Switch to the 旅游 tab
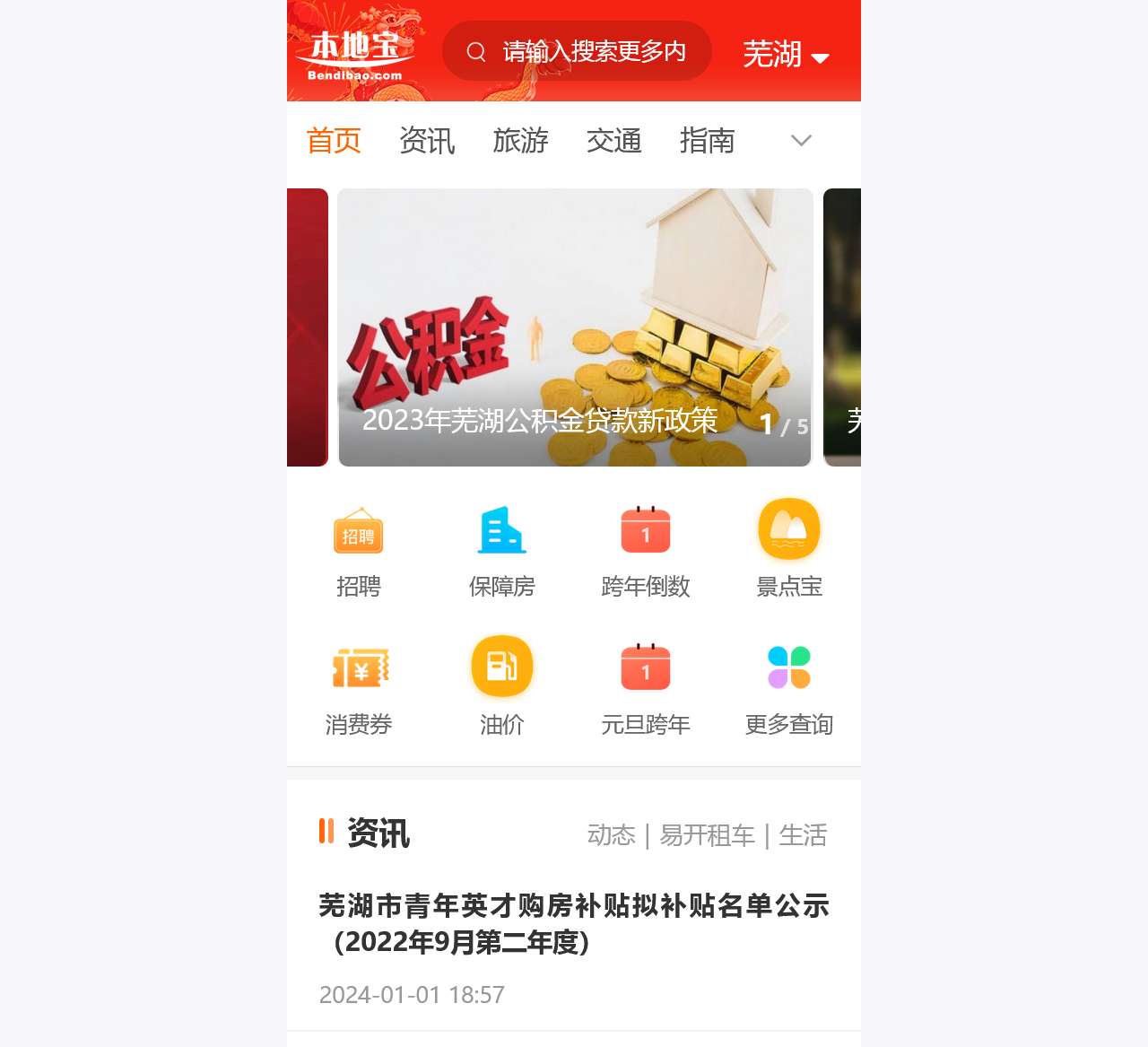The width and height of the screenshot is (1148, 1047). (520, 141)
